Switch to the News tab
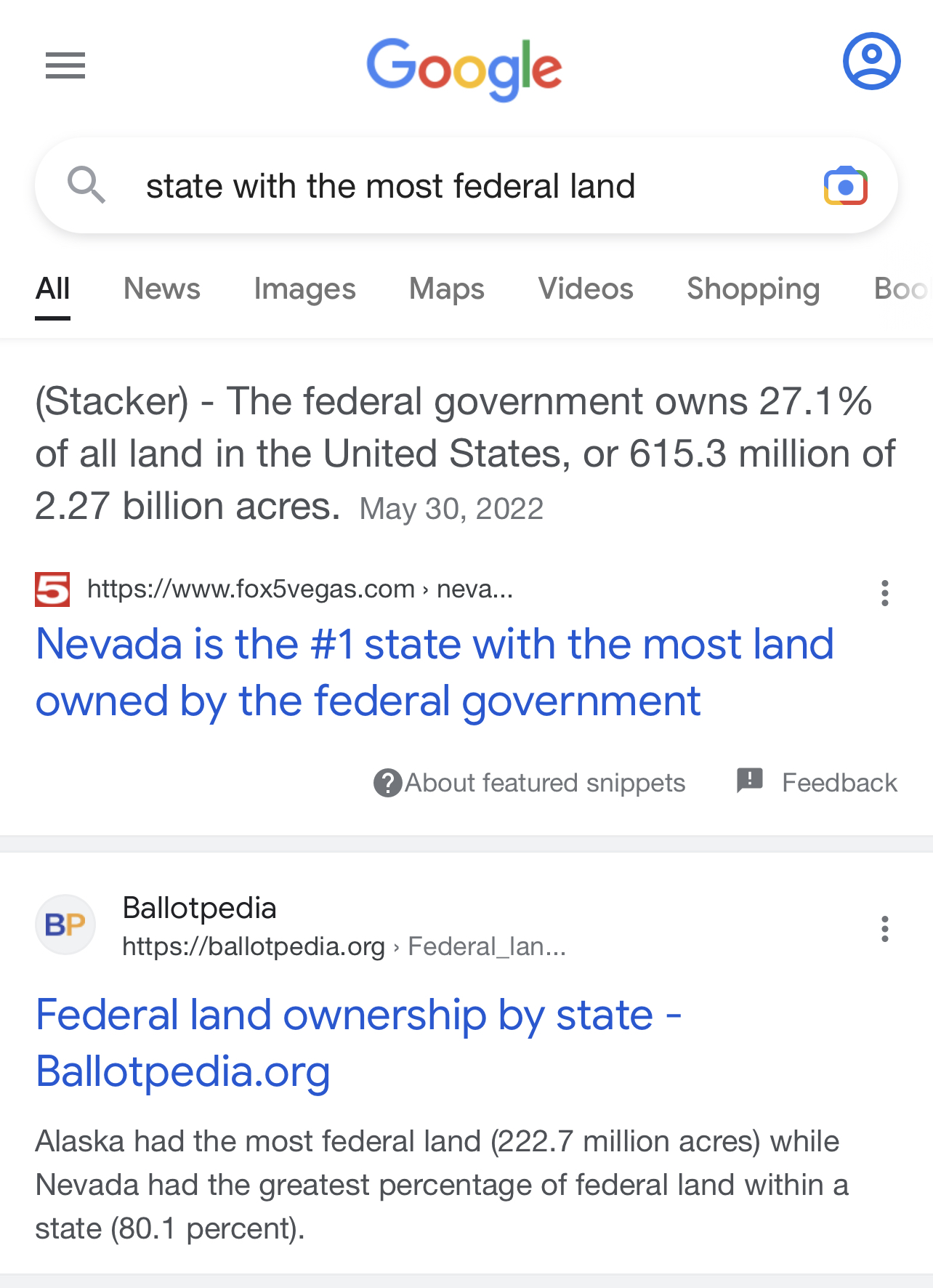933x1288 pixels. (161, 289)
